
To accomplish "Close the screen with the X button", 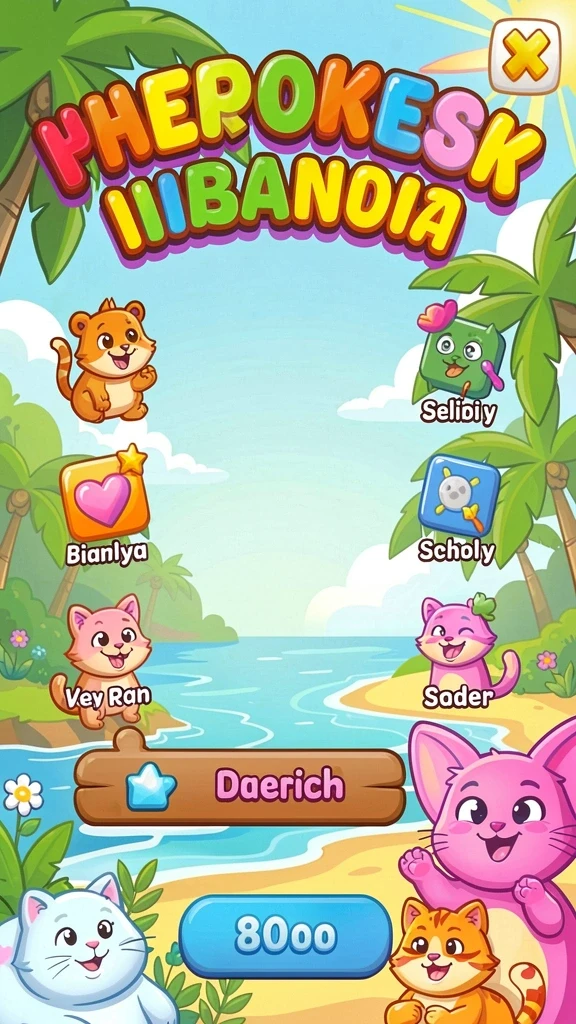I will tap(524, 57).
